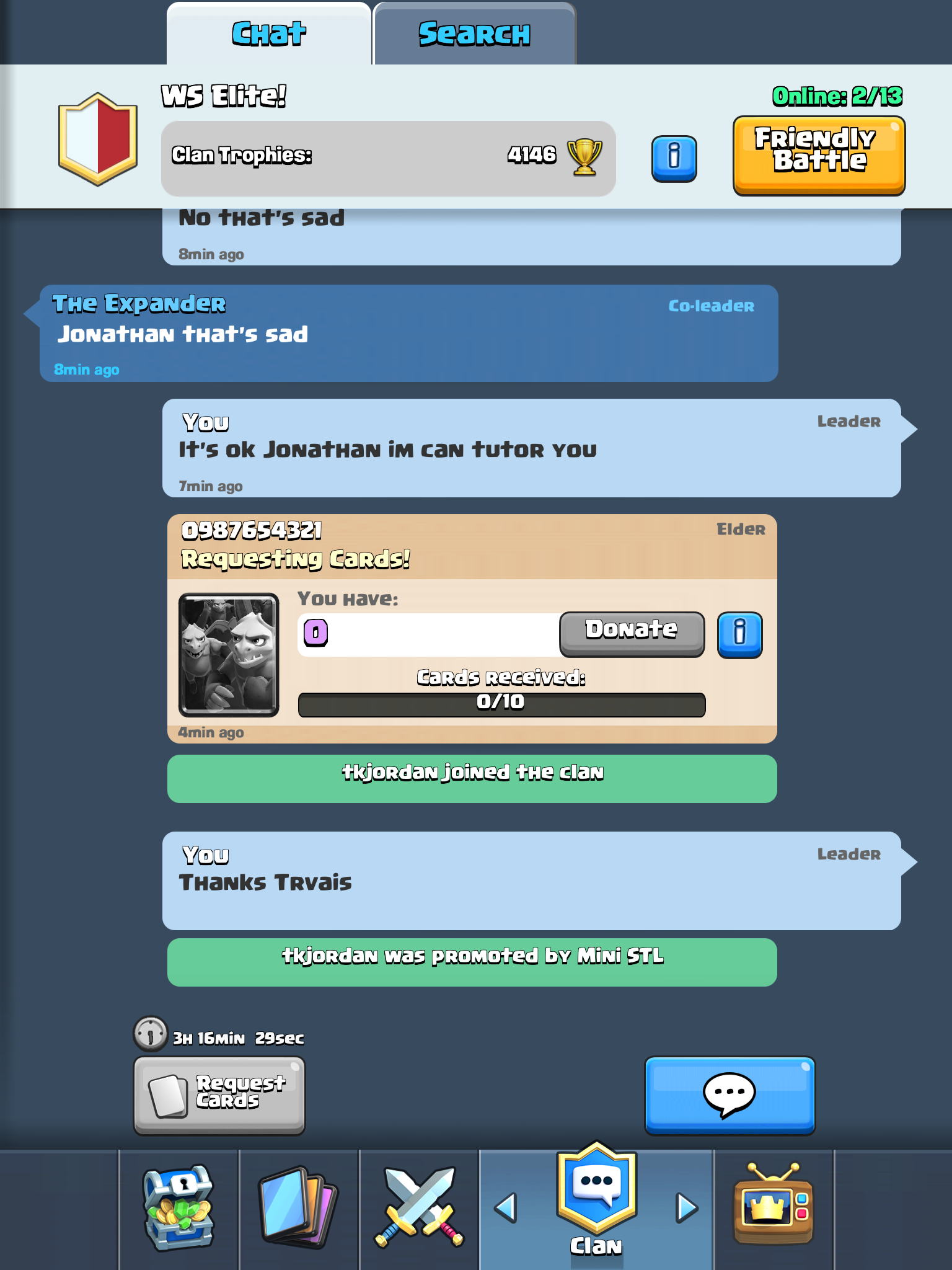Tap the Request Cards button
The image size is (952, 1270).
pyautogui.click(x=219, y=1095)
